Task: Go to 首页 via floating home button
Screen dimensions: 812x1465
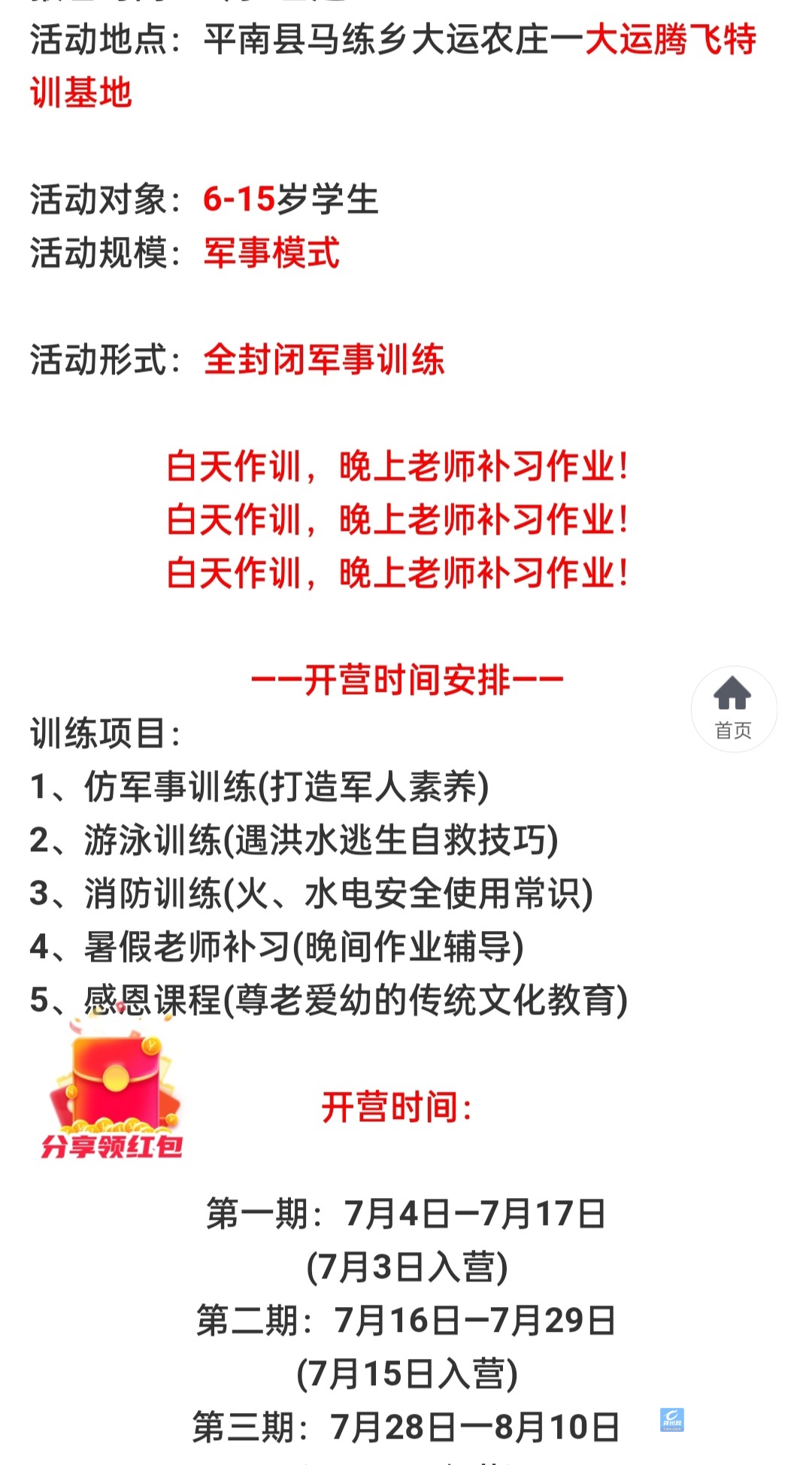Action: (x=733, y=708)
